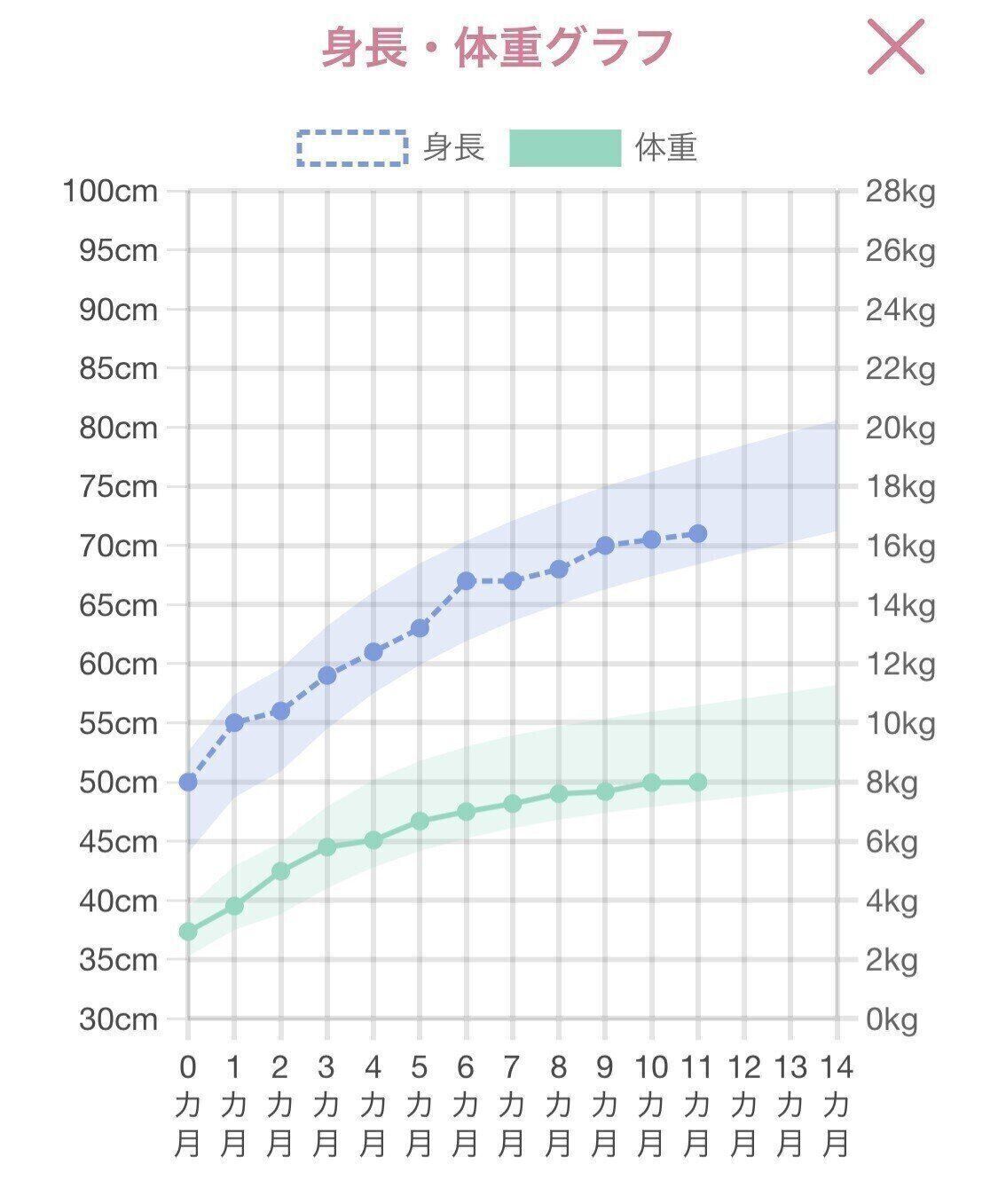Viewport: 998px width, 1204px height.
Task: Toggle the 体重 legend series
Action: [603, 148]
